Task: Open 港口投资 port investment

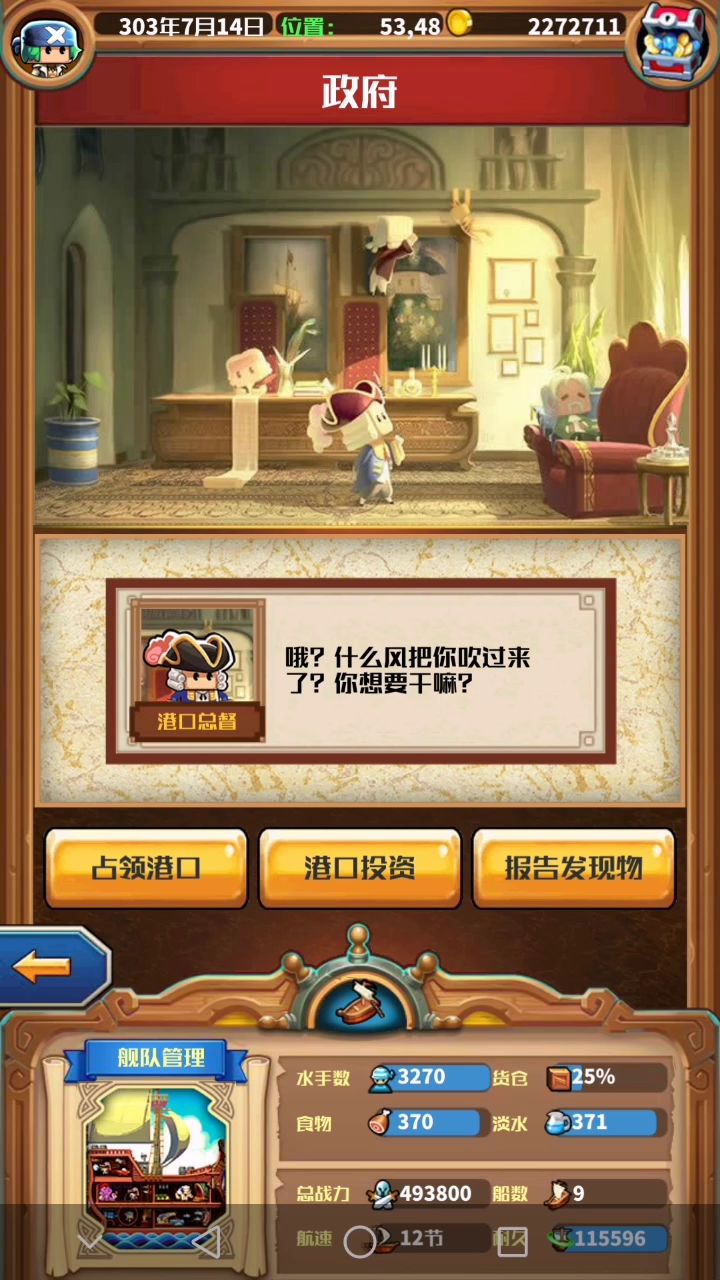Action: [x=360, y=868]
